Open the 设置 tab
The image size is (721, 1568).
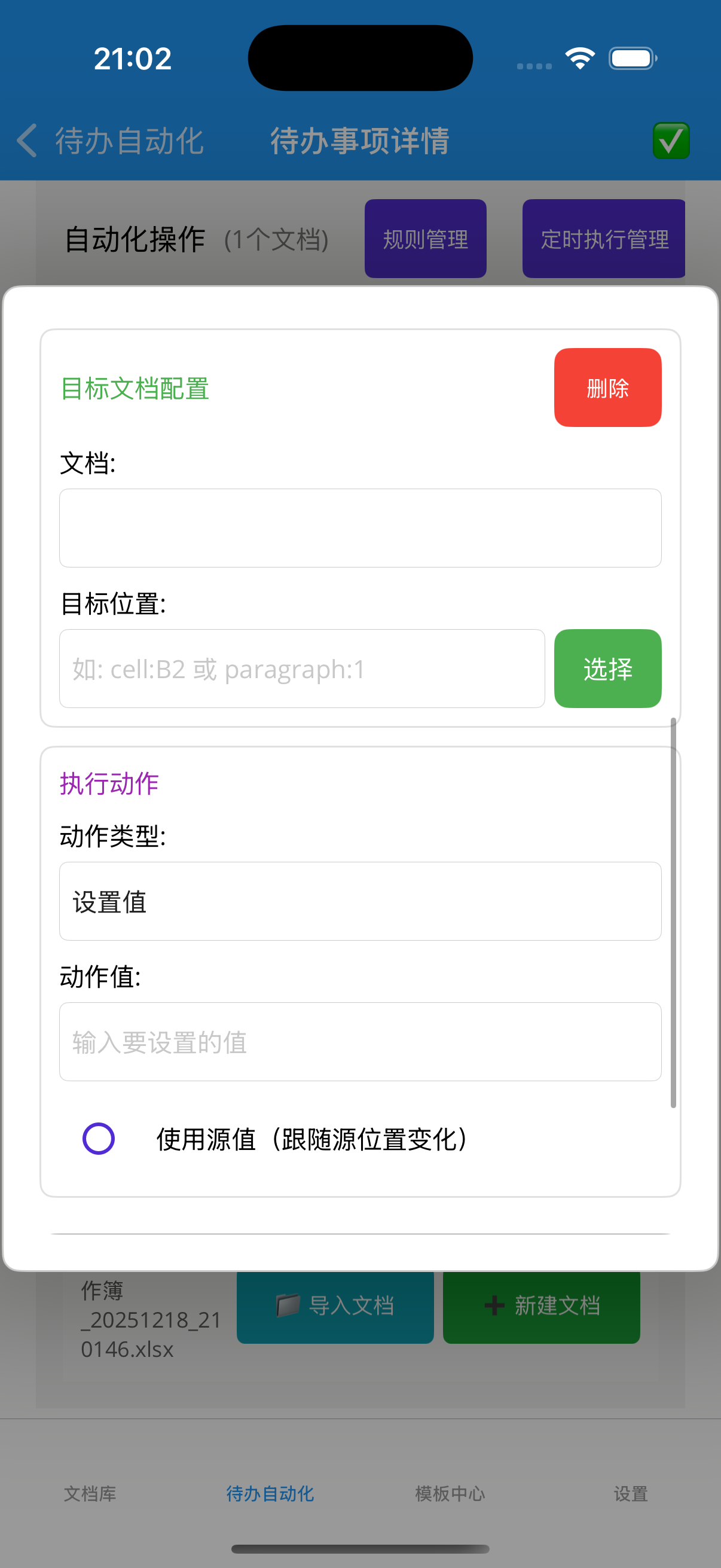coord(630,1494)
